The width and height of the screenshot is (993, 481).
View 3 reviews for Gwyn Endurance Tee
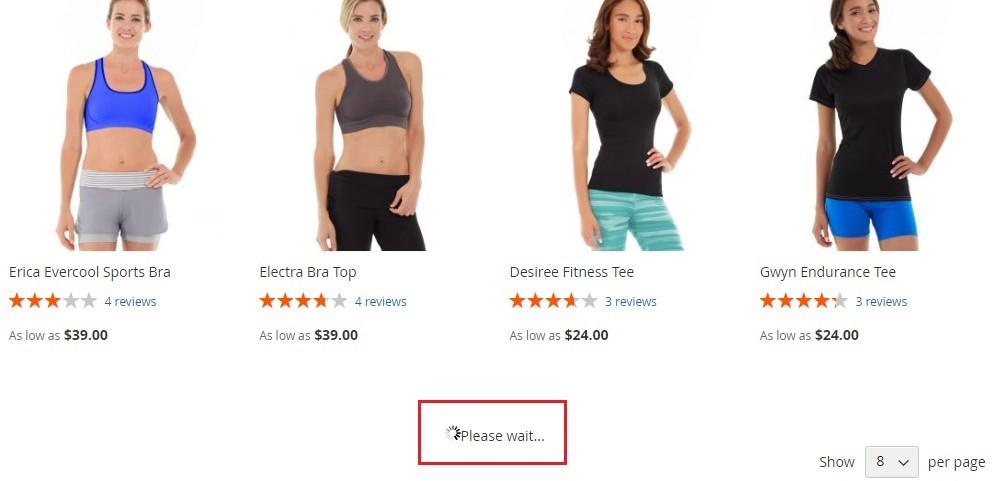[880, 301]
